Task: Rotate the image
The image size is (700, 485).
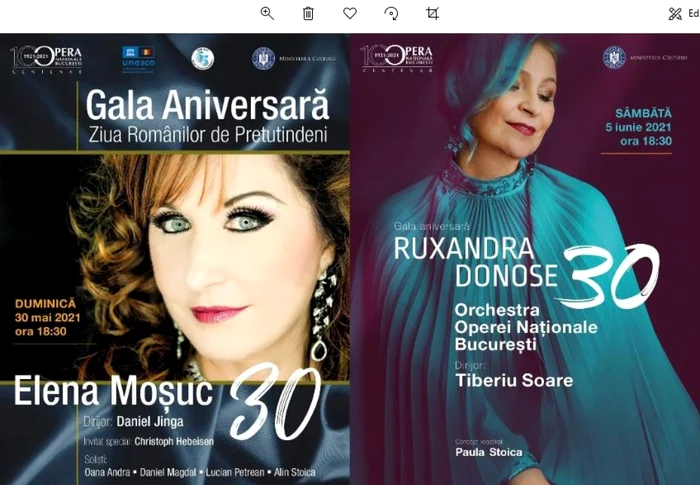Action: click(391, 13)
